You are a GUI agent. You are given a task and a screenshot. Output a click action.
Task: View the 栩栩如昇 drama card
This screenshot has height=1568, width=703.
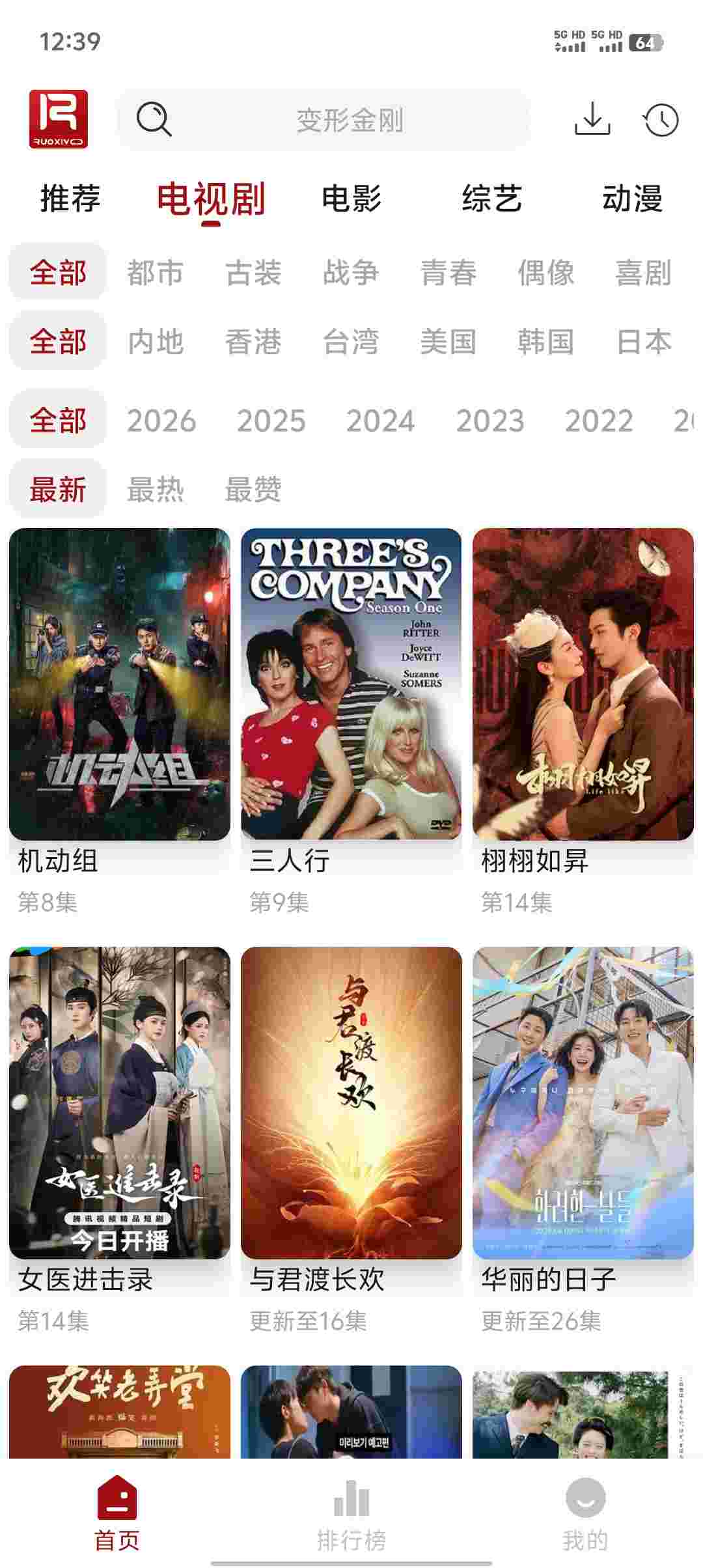[x=583, y=684]
